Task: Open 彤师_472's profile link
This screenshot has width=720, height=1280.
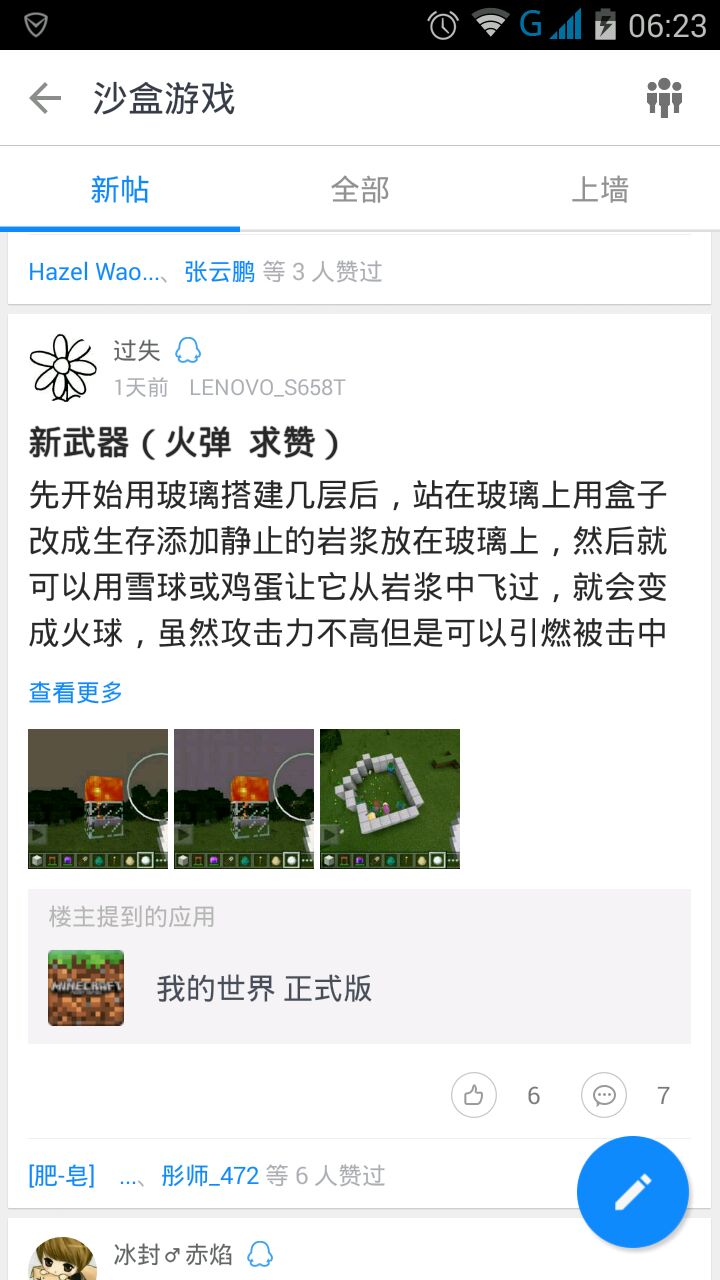Action: (210, 1175)
